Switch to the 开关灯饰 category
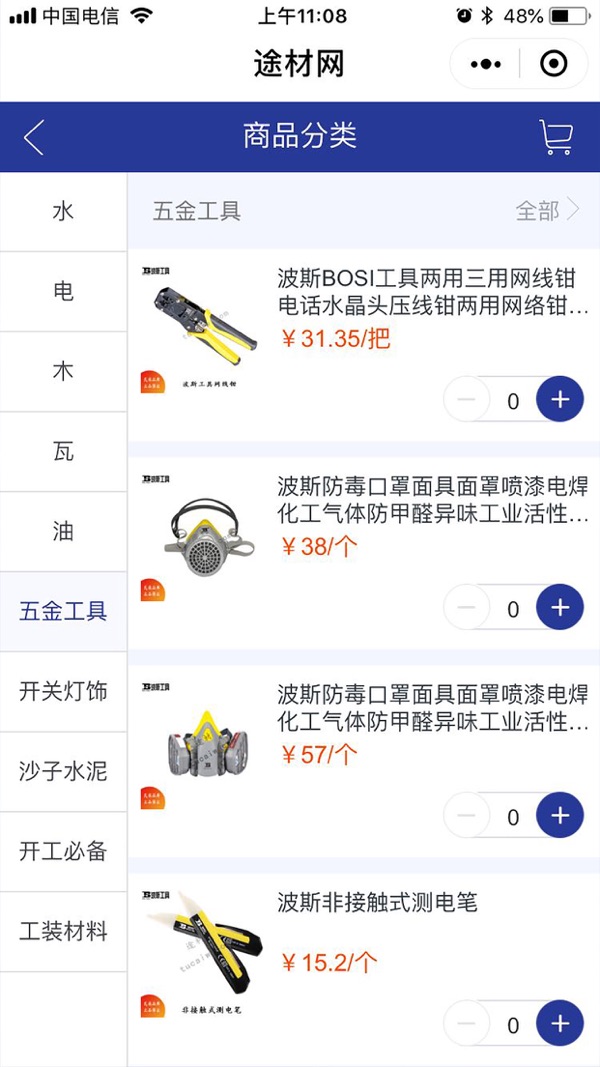Viewport: 600px width, 1067px height. pos(63,691)
